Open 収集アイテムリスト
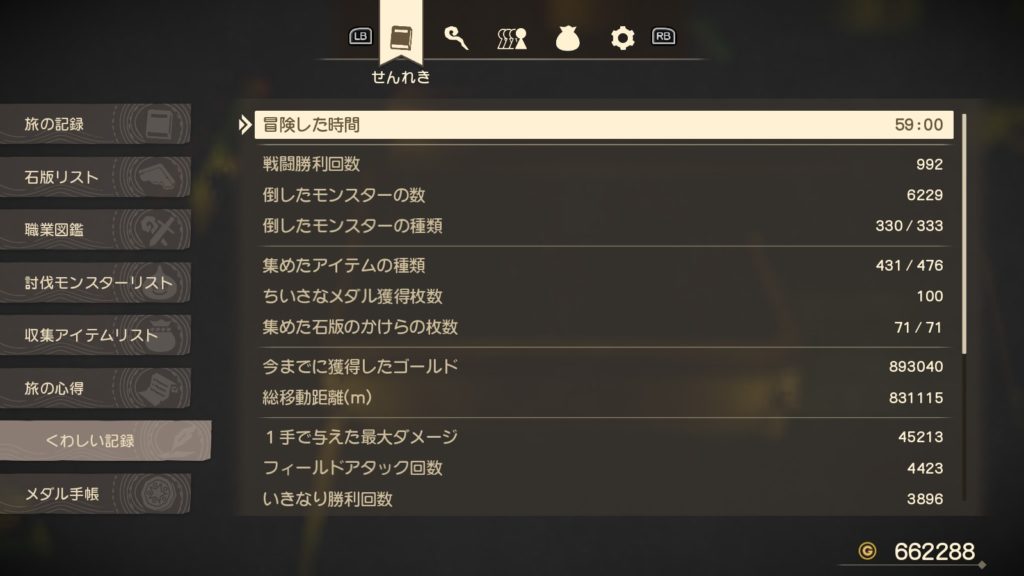Image resolution: width=1024 pixels, height=576 pixels. tap(95, 335)
